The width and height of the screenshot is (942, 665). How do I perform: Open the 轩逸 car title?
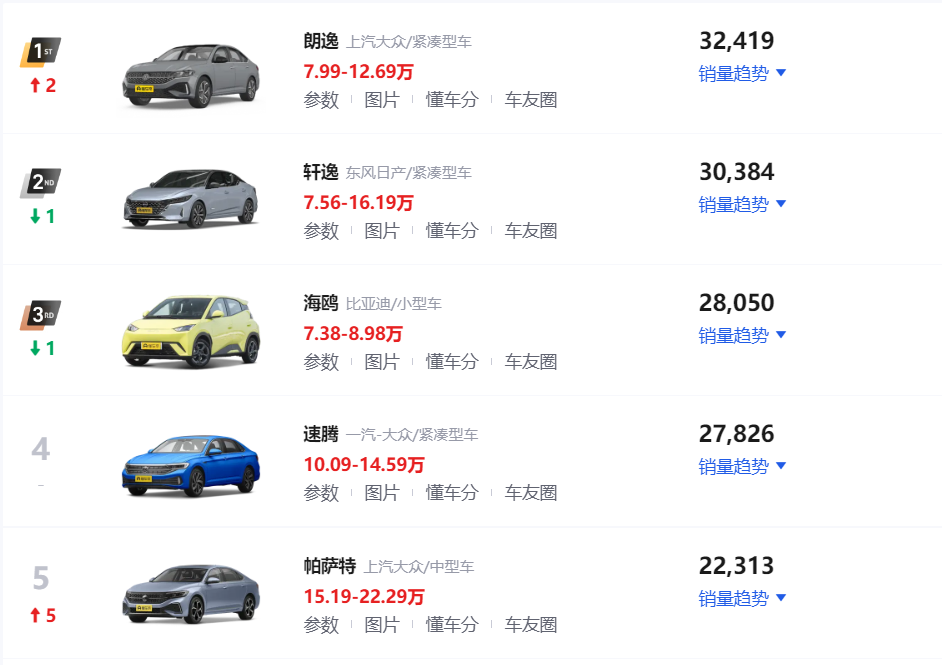[x=321, y=172]
